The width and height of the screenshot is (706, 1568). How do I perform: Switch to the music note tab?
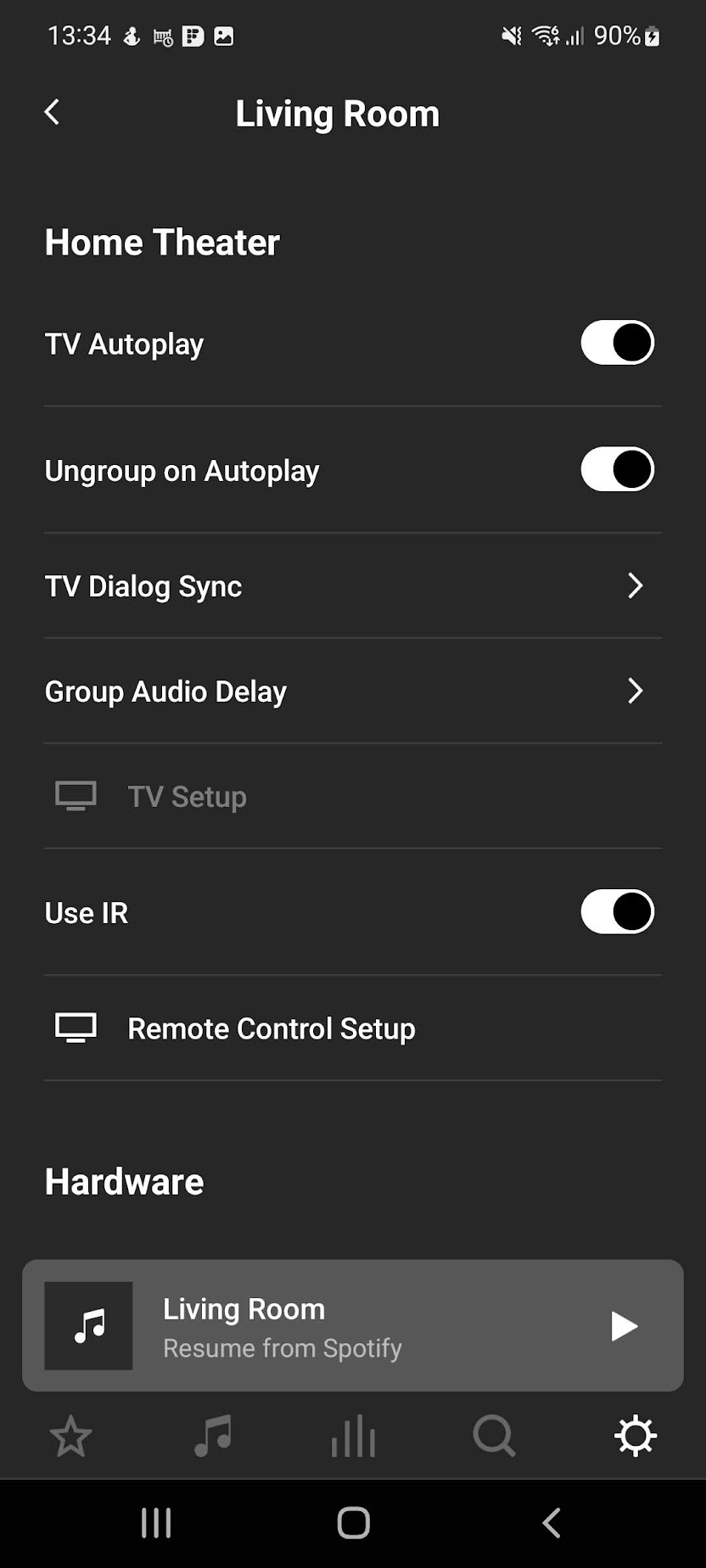[212, 1436]
